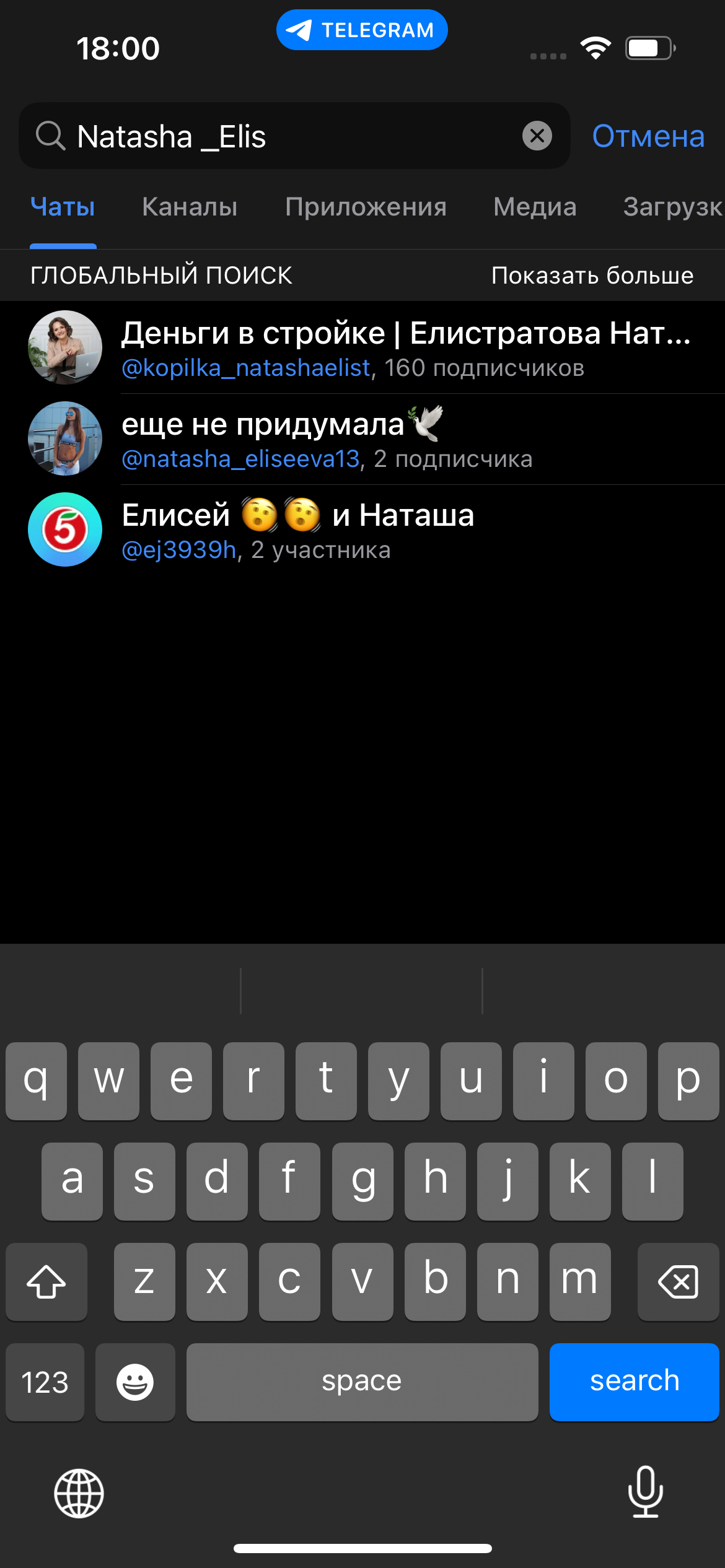The image size is (725, 1568).
Task: Switch to the Медиа tab
Action: click(x=535, y=207)
